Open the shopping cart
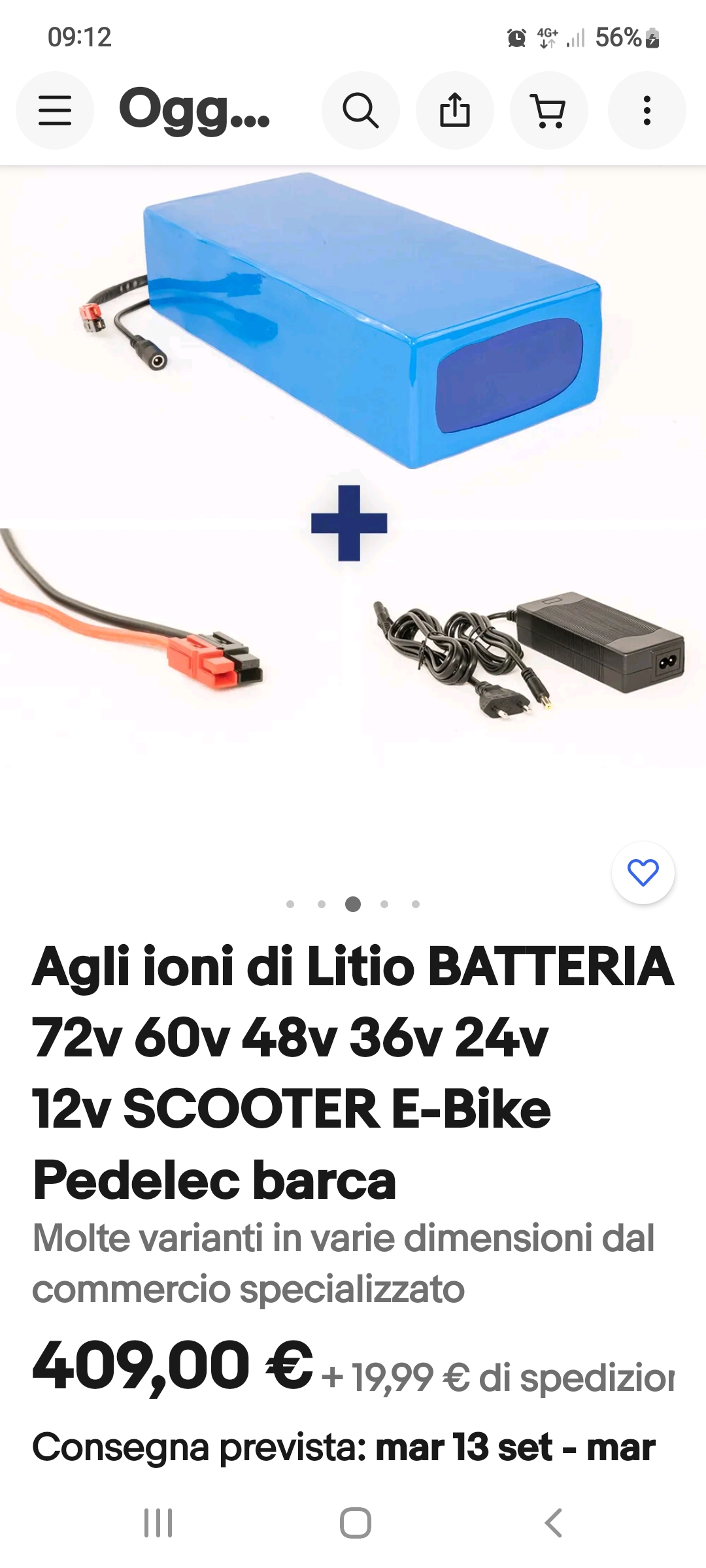The image size is (706, 1568). click(x=549, y=110)
